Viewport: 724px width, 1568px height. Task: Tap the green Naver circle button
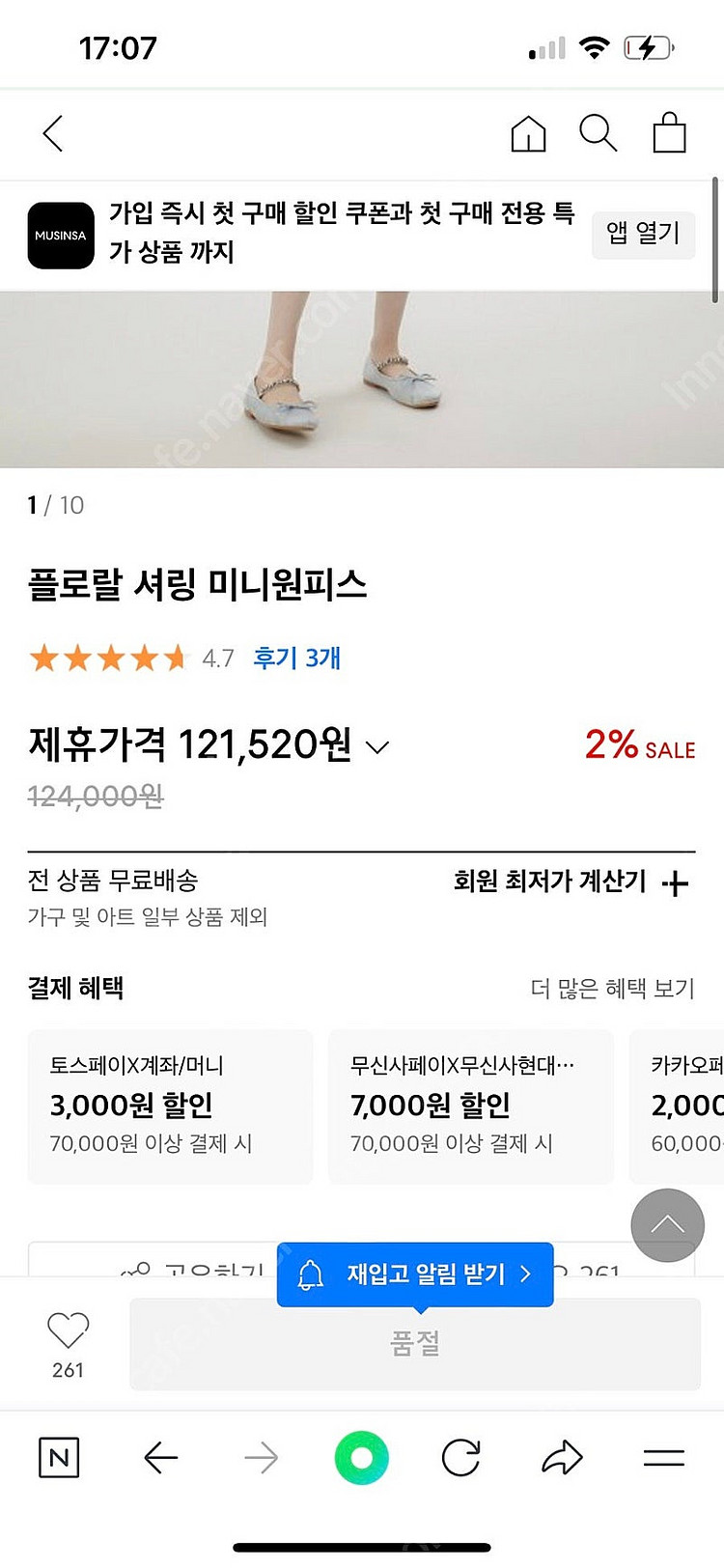point(361,1457)
